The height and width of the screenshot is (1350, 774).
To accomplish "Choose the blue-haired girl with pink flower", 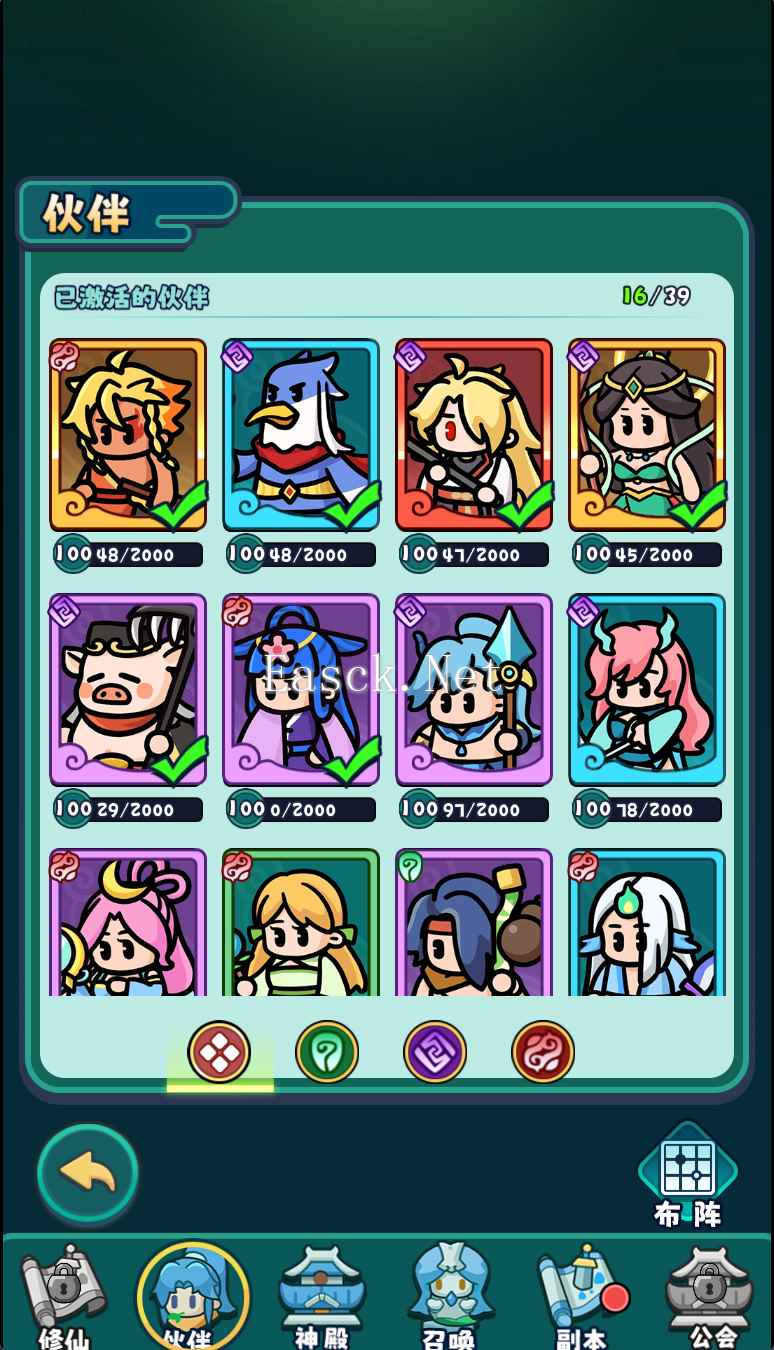I will (301, 690).
